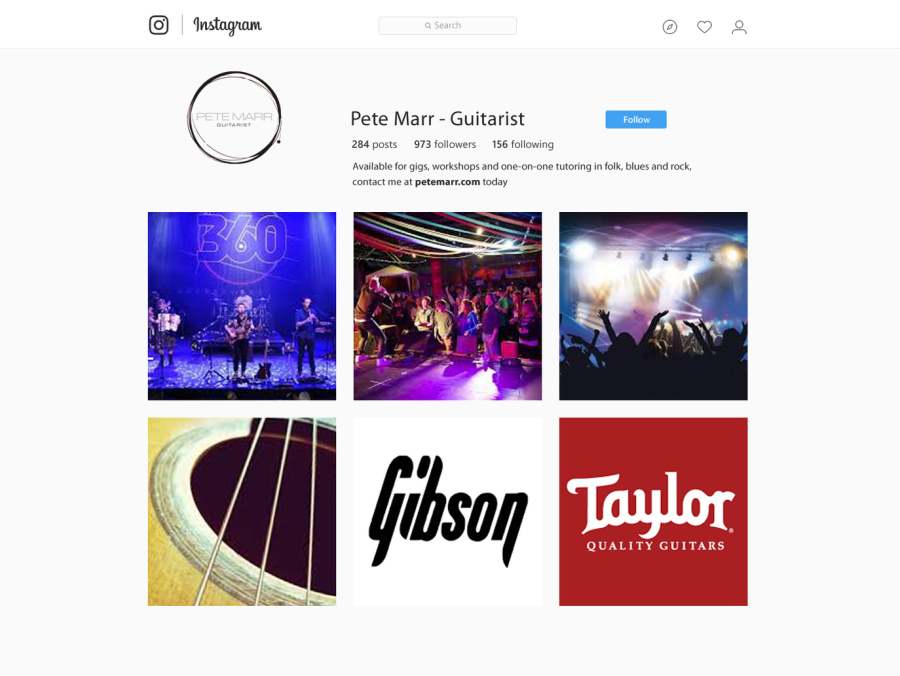Open the activity heart icon
This screenshot has height=676, width=900.
(704, 27)
